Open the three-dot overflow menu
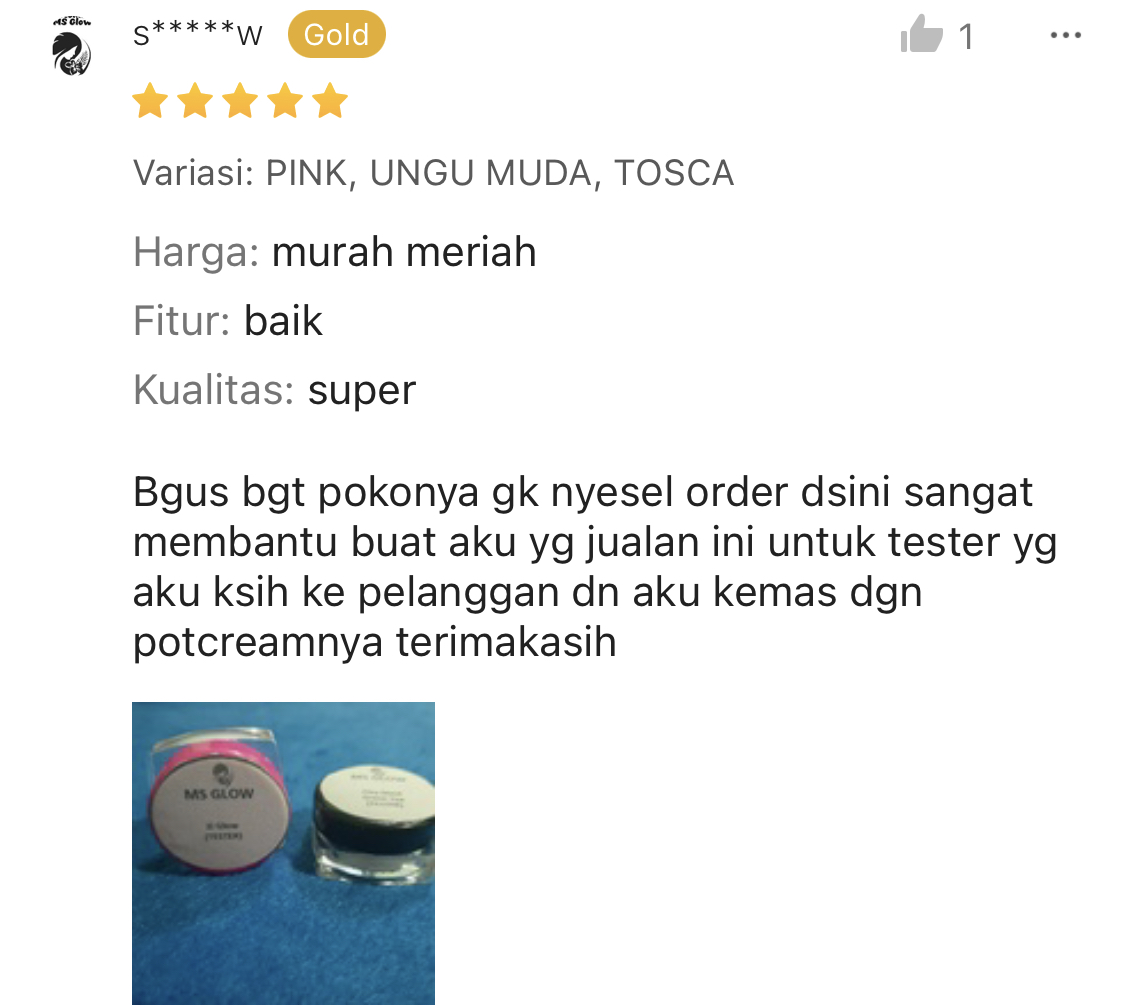Image resolution: width=1125 pixels, height=1008 pixels. tap(1066, 36)
